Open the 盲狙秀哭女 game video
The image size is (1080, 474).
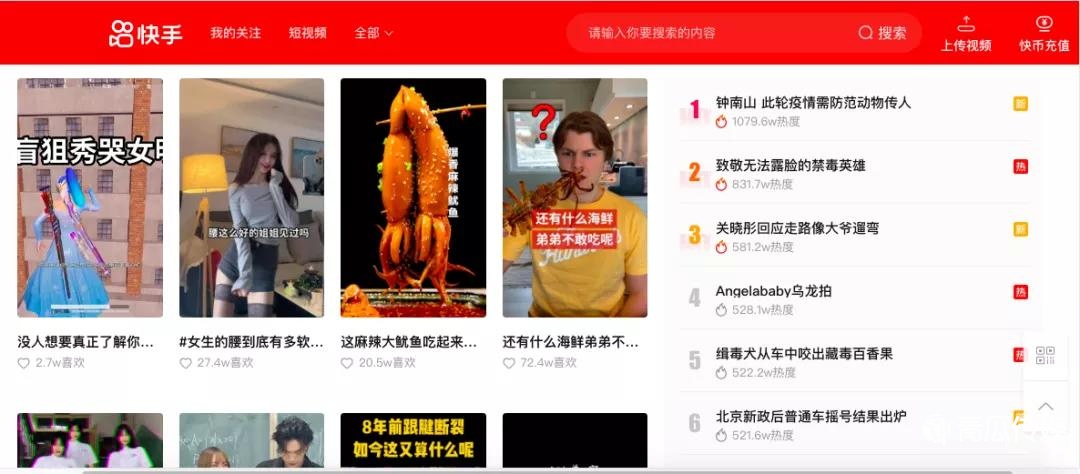[x=90, y=198]
